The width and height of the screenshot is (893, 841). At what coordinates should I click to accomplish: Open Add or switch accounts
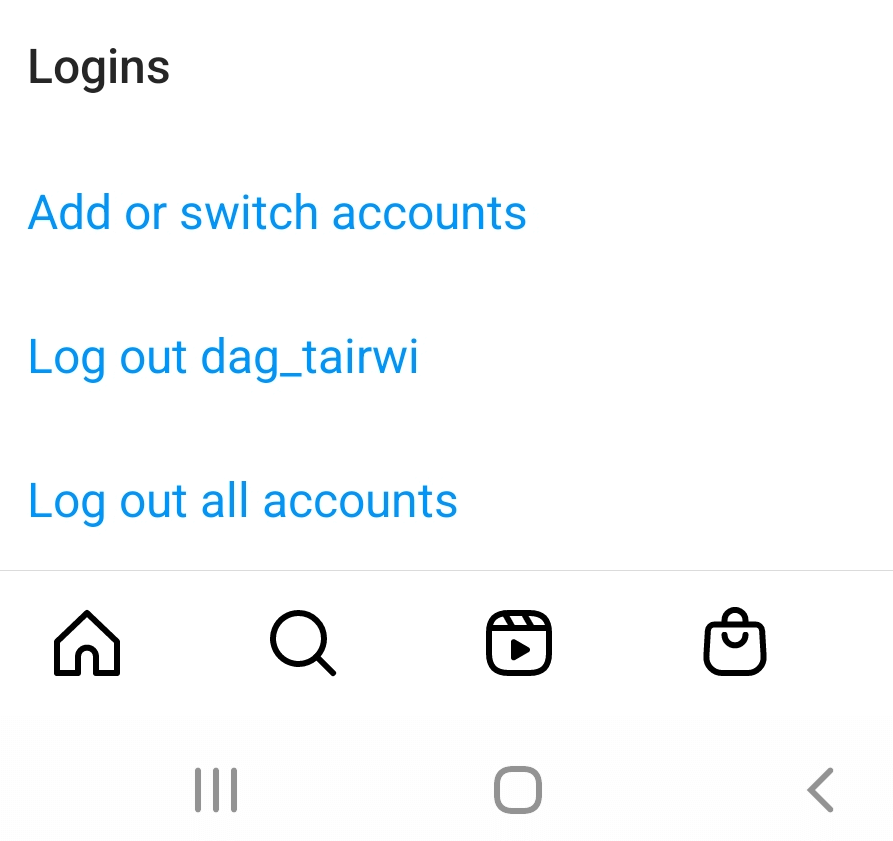click(277, 213)
